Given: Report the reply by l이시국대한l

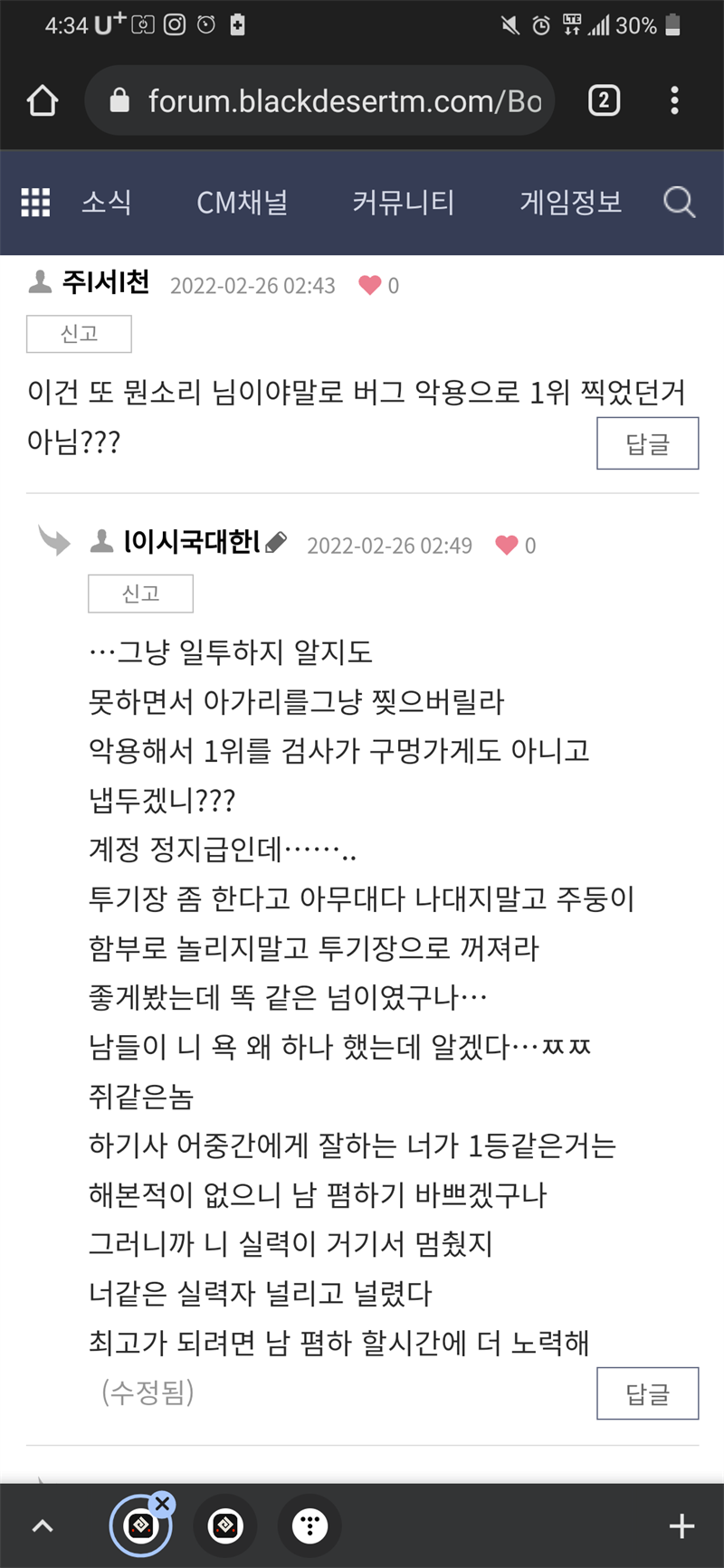Looking at the screenshot, I should point(140,594).
